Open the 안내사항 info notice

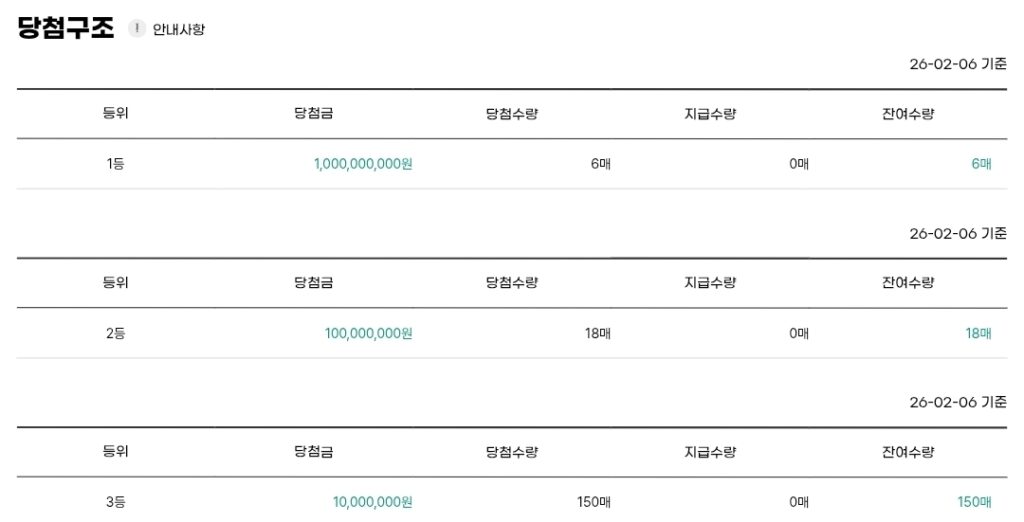(x=168, y=29)
